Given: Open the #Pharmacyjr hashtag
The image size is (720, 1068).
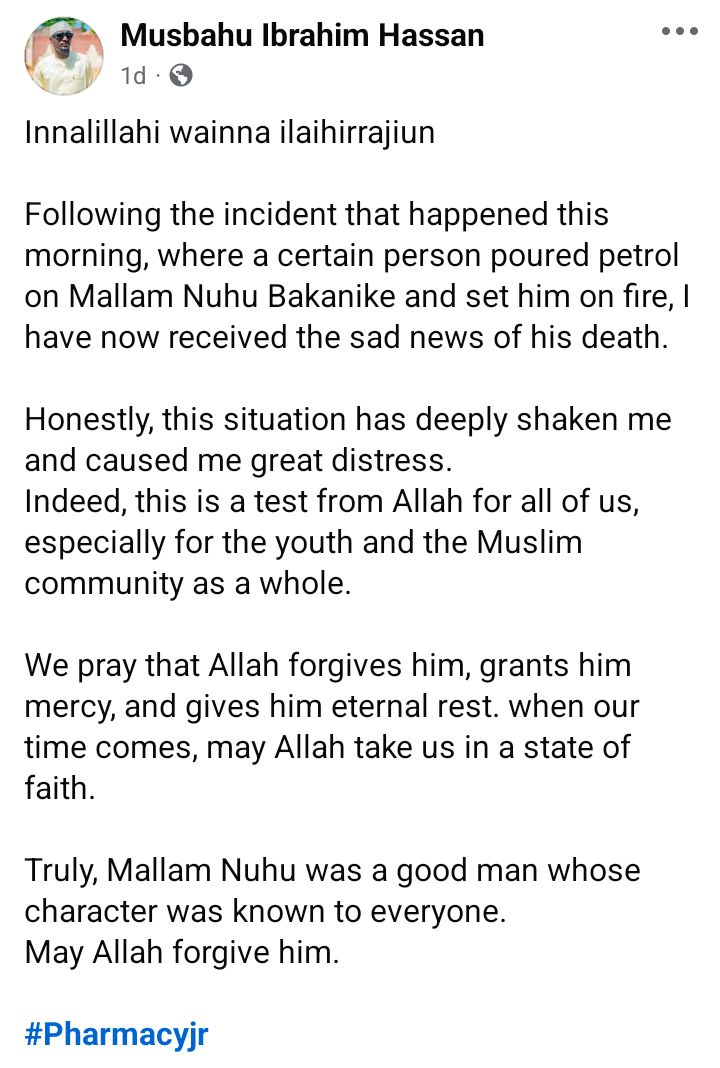Looking at the screenshot, I should (x=117, y=1034).
